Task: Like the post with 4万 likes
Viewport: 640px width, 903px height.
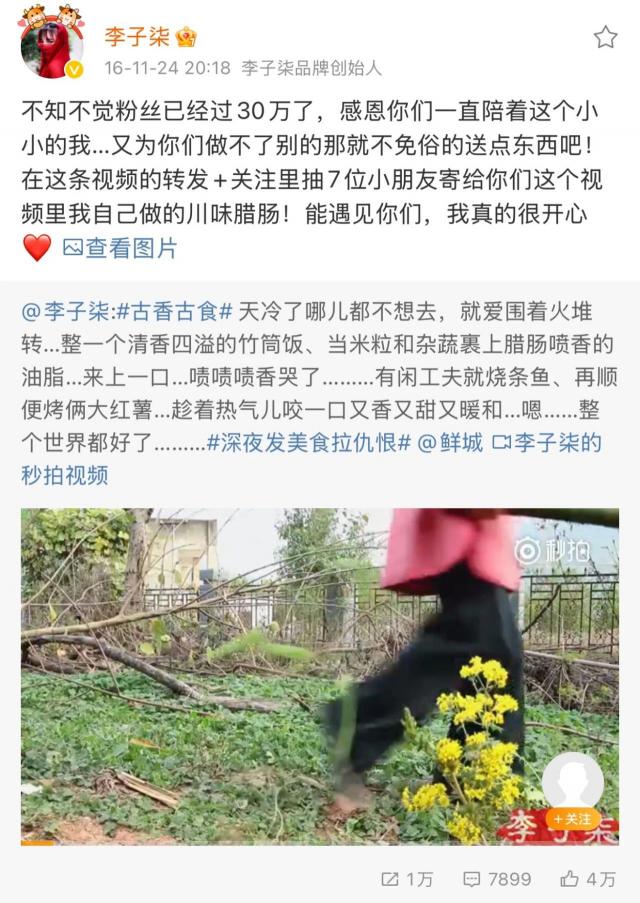Action: click(x=588, y=879)
